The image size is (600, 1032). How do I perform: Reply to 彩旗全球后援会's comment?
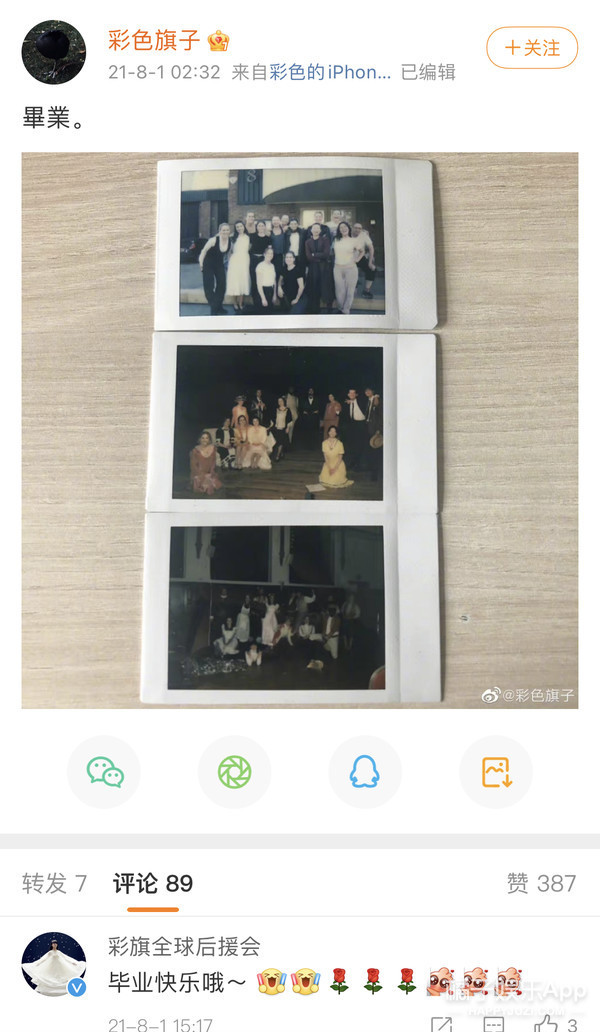495,1022
